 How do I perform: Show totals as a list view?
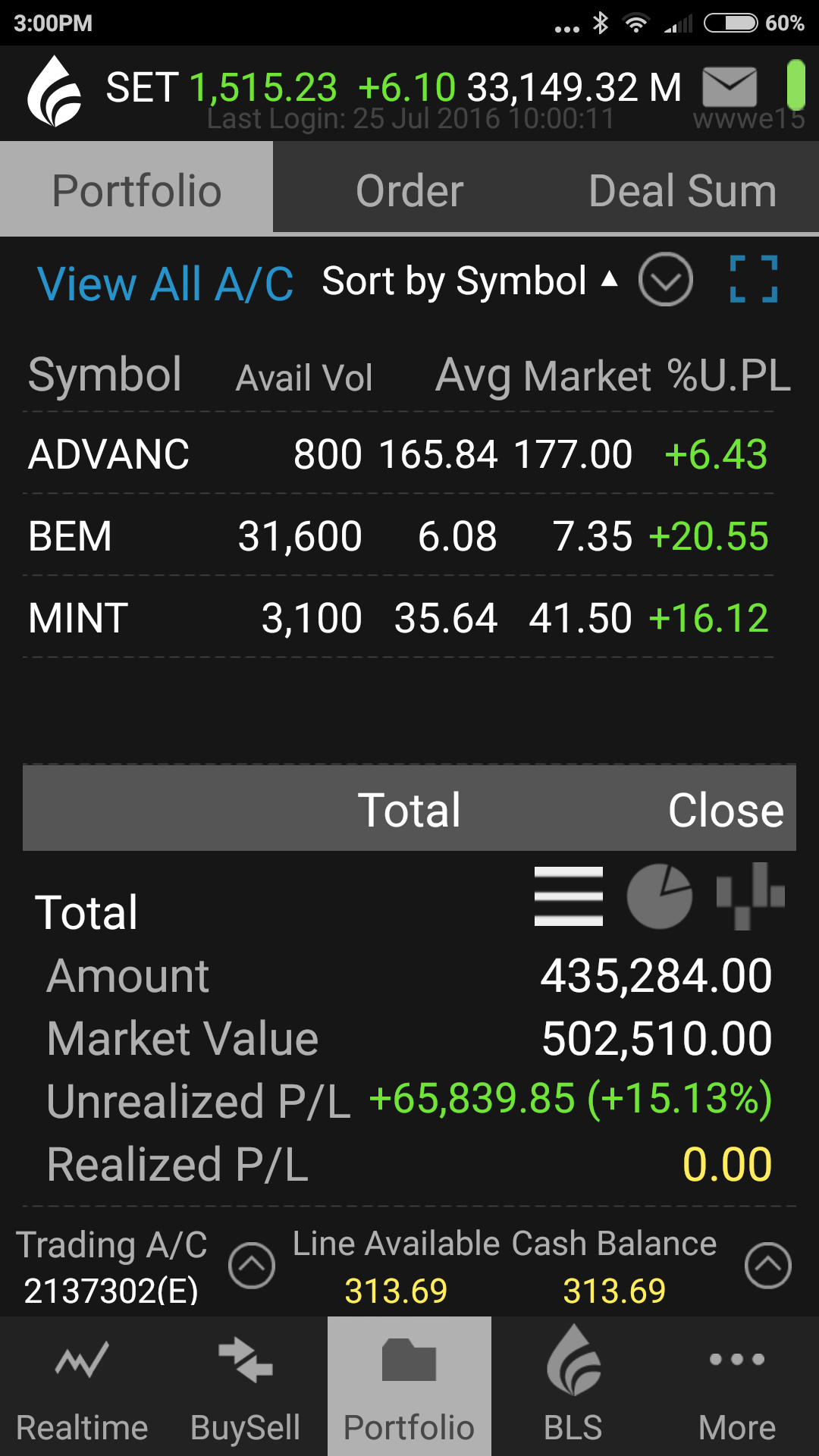tap(568, 896)
